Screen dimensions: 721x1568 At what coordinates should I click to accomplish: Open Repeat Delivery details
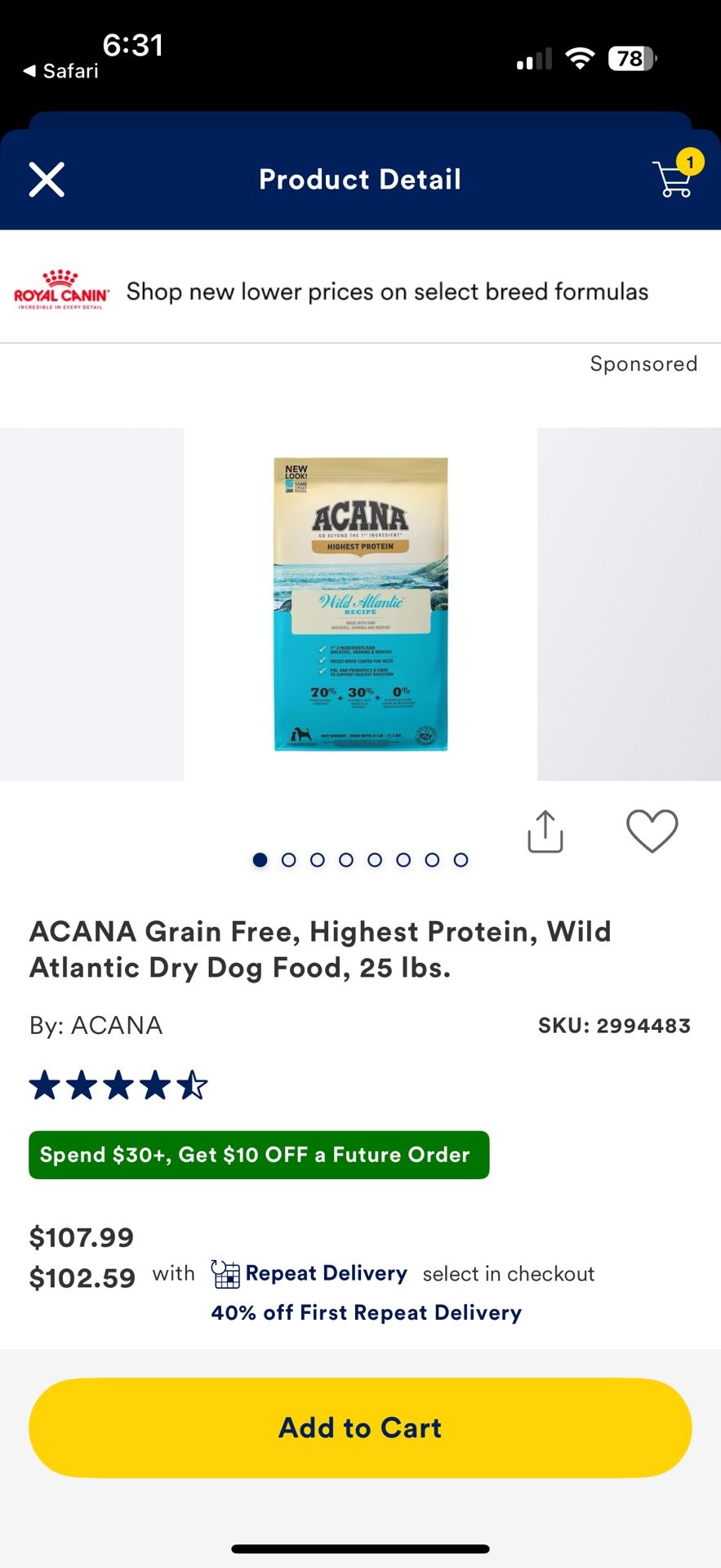point(309,1273)
